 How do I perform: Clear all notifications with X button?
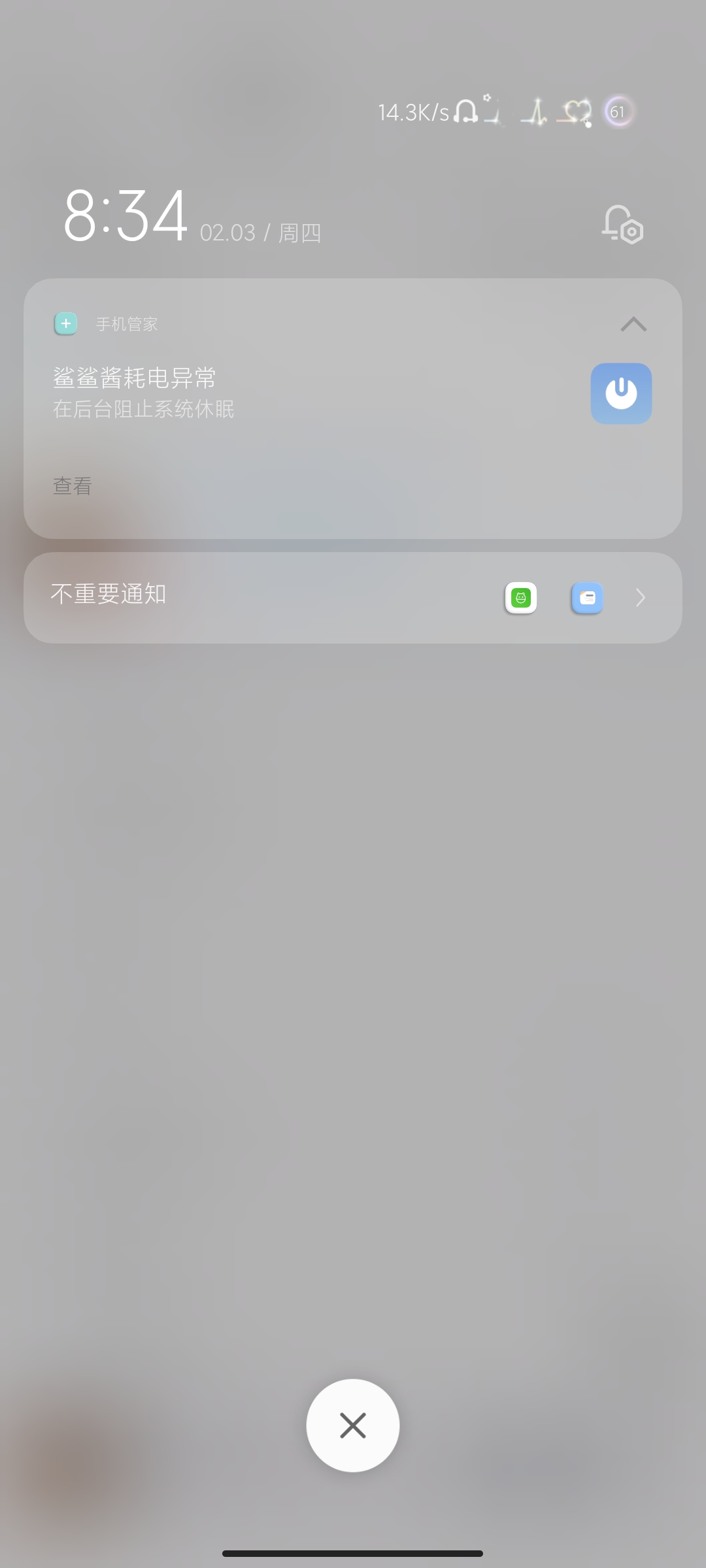pyautogui.click(x=353, y=1426)
